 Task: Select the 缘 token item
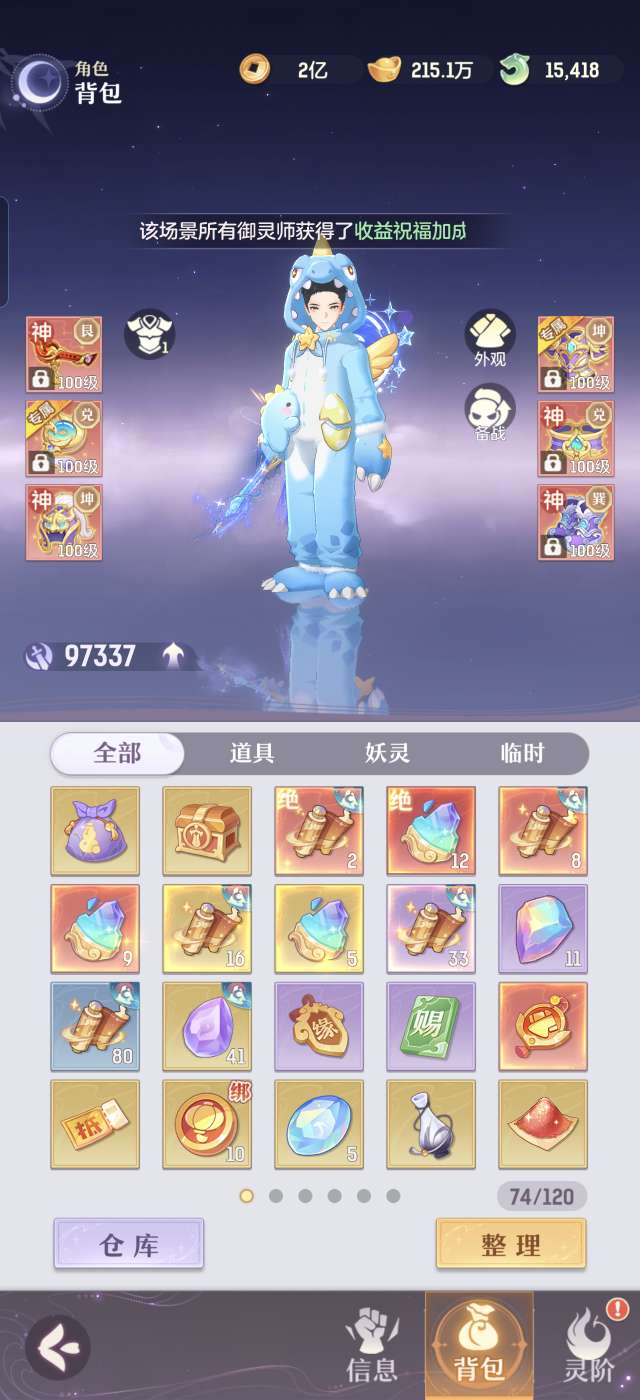319,1027
